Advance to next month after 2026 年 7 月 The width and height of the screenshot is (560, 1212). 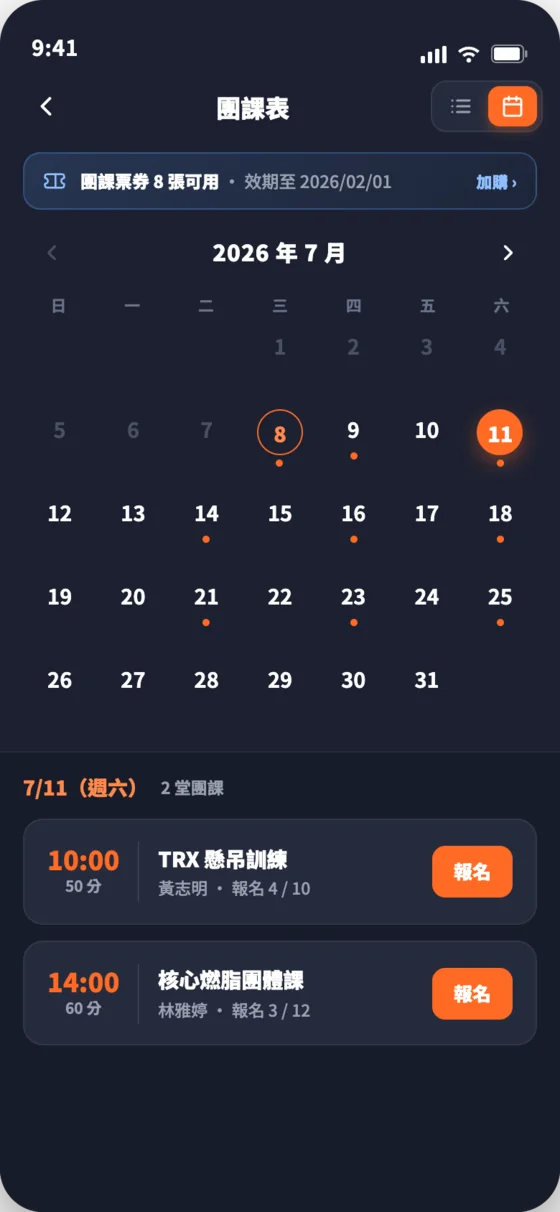tap(508, 253)
